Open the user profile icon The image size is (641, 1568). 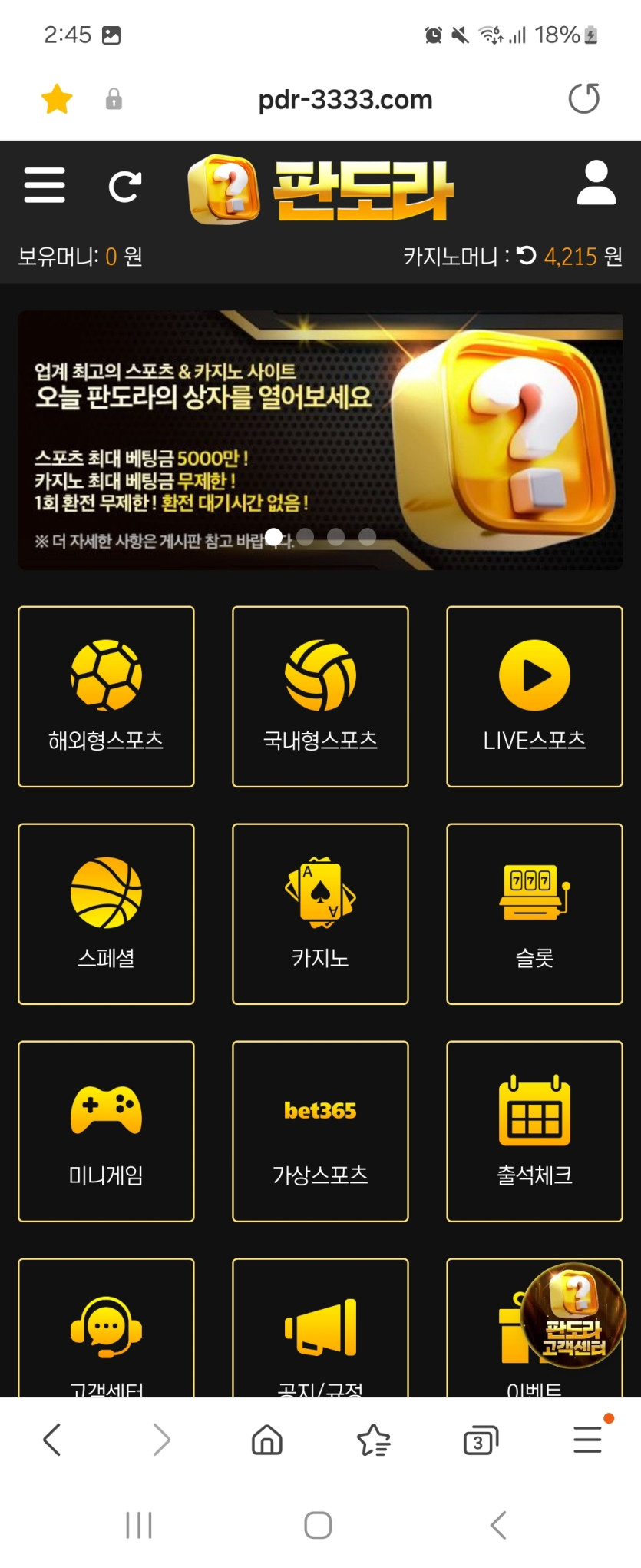[x=596, y=184]
